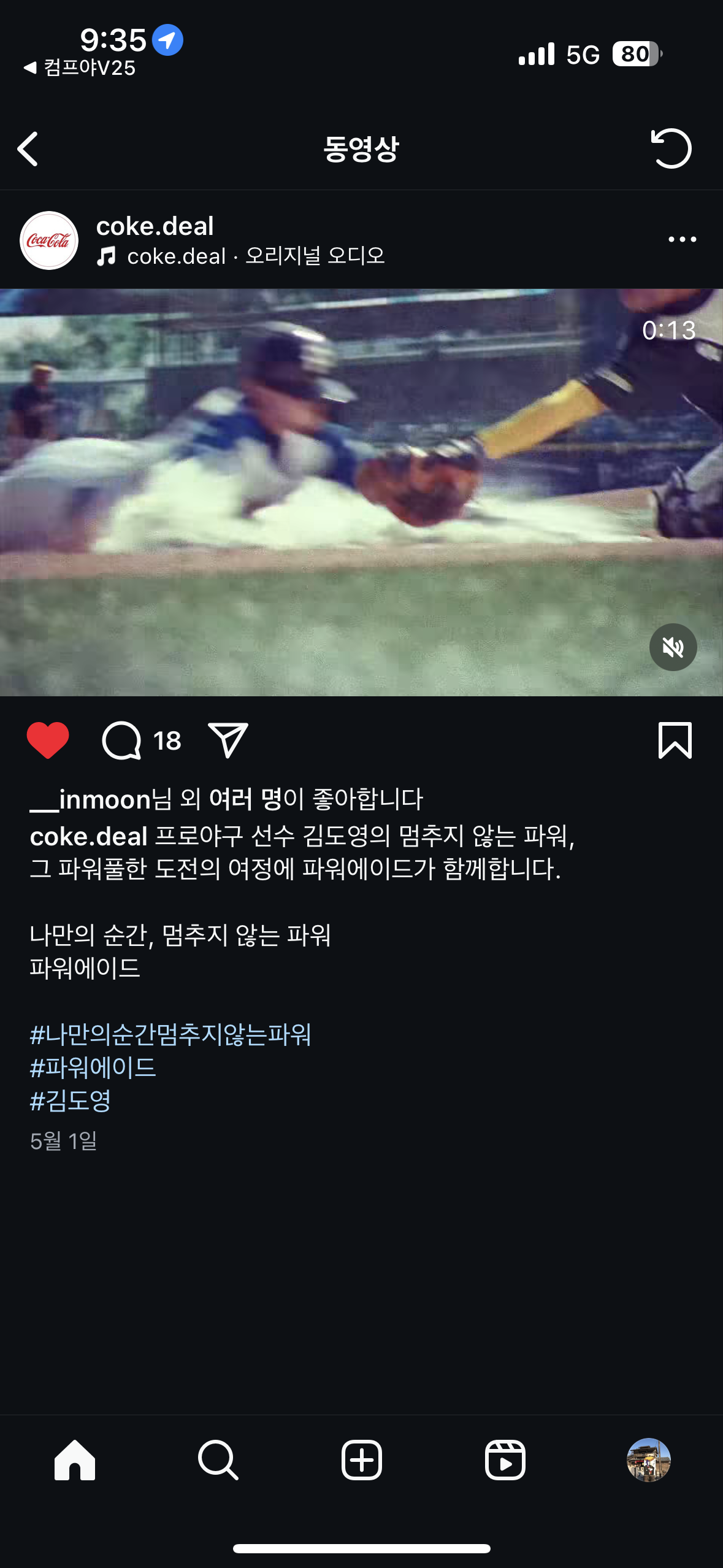Create a new post with the plus tab
723x1568 pixels.
361,1460
